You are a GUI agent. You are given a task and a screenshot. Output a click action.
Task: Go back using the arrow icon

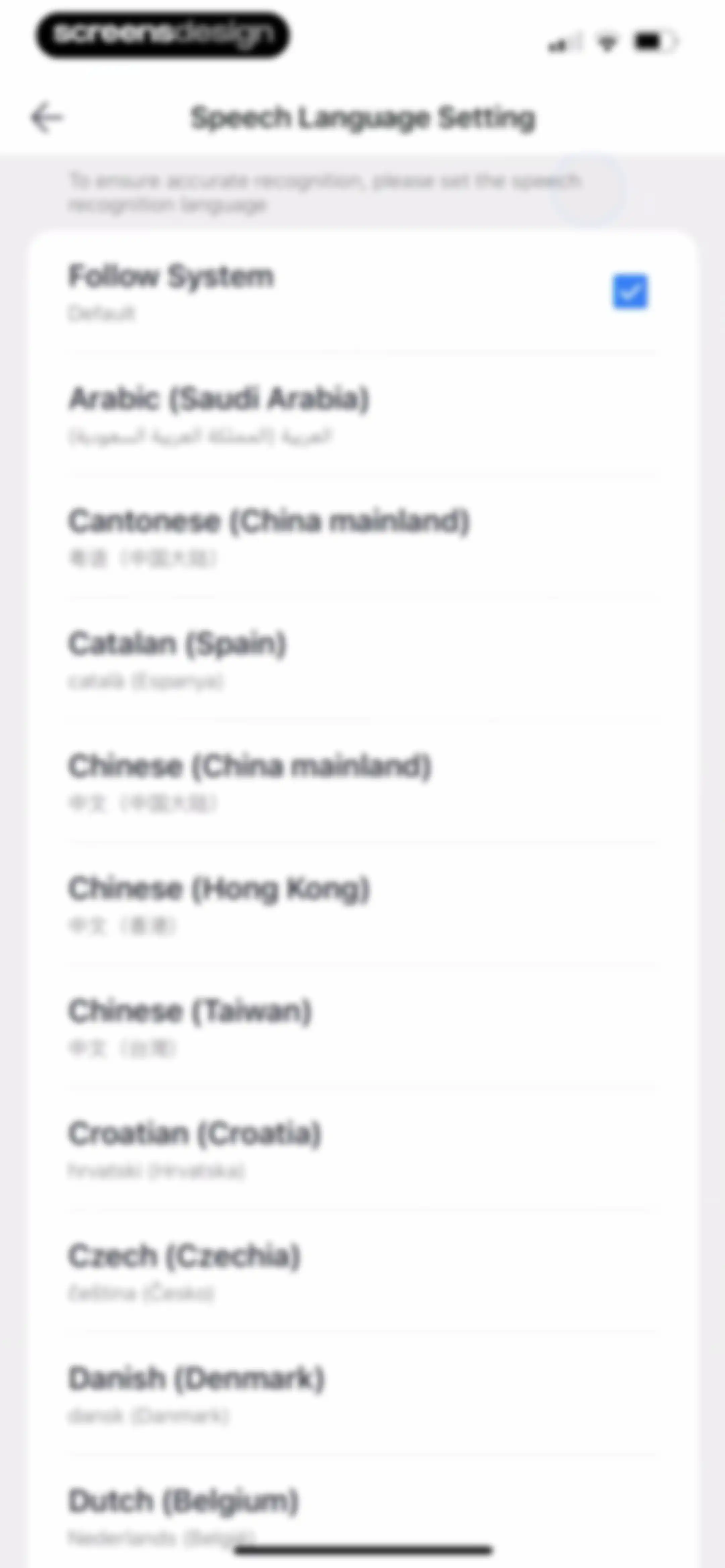[47, 118]
